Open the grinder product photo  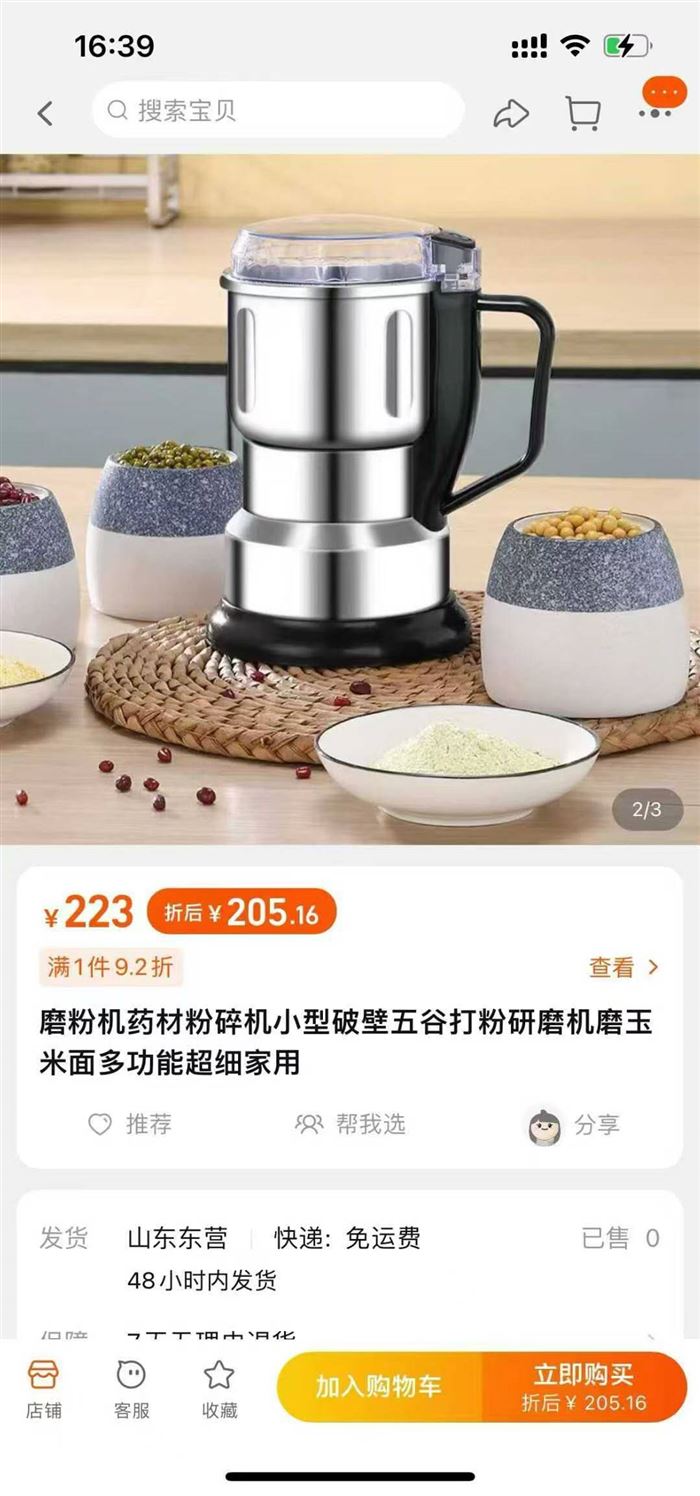coord(350,498)
